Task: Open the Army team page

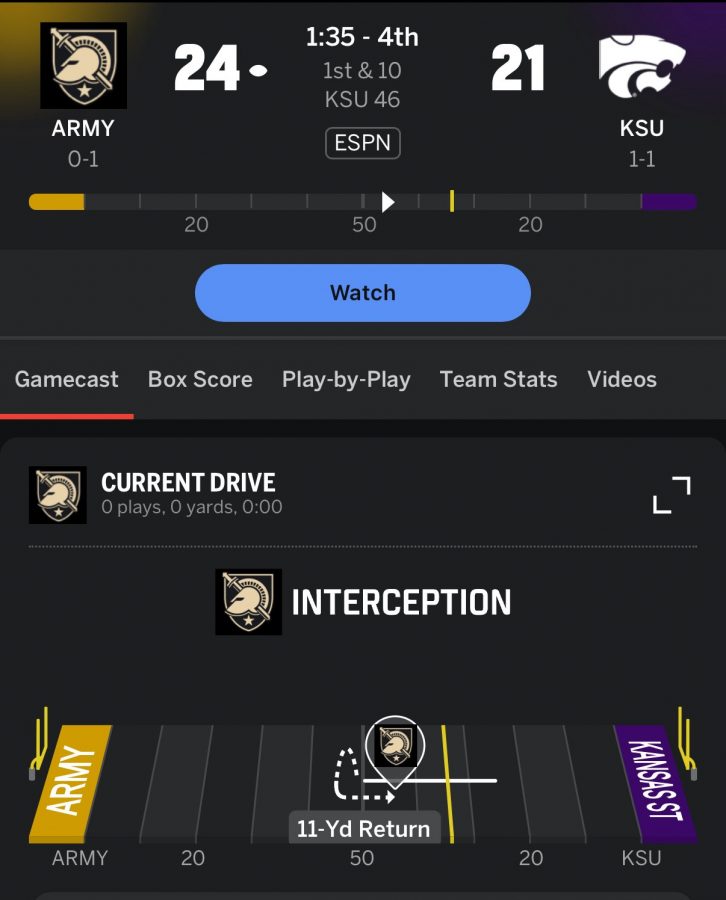Action: click(x=83, y=67)
